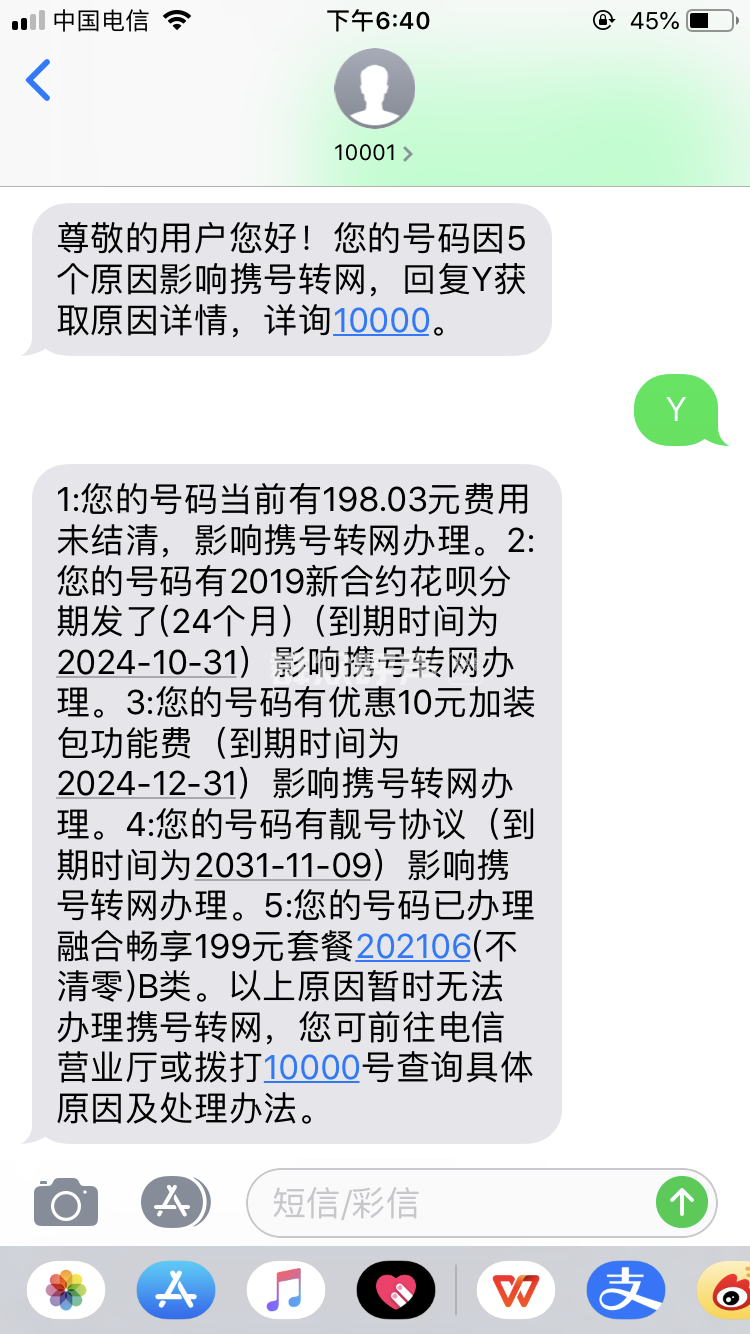Tap the underlined date 2031-11-09
The image size is (750, 1334).
pos(283,864)
